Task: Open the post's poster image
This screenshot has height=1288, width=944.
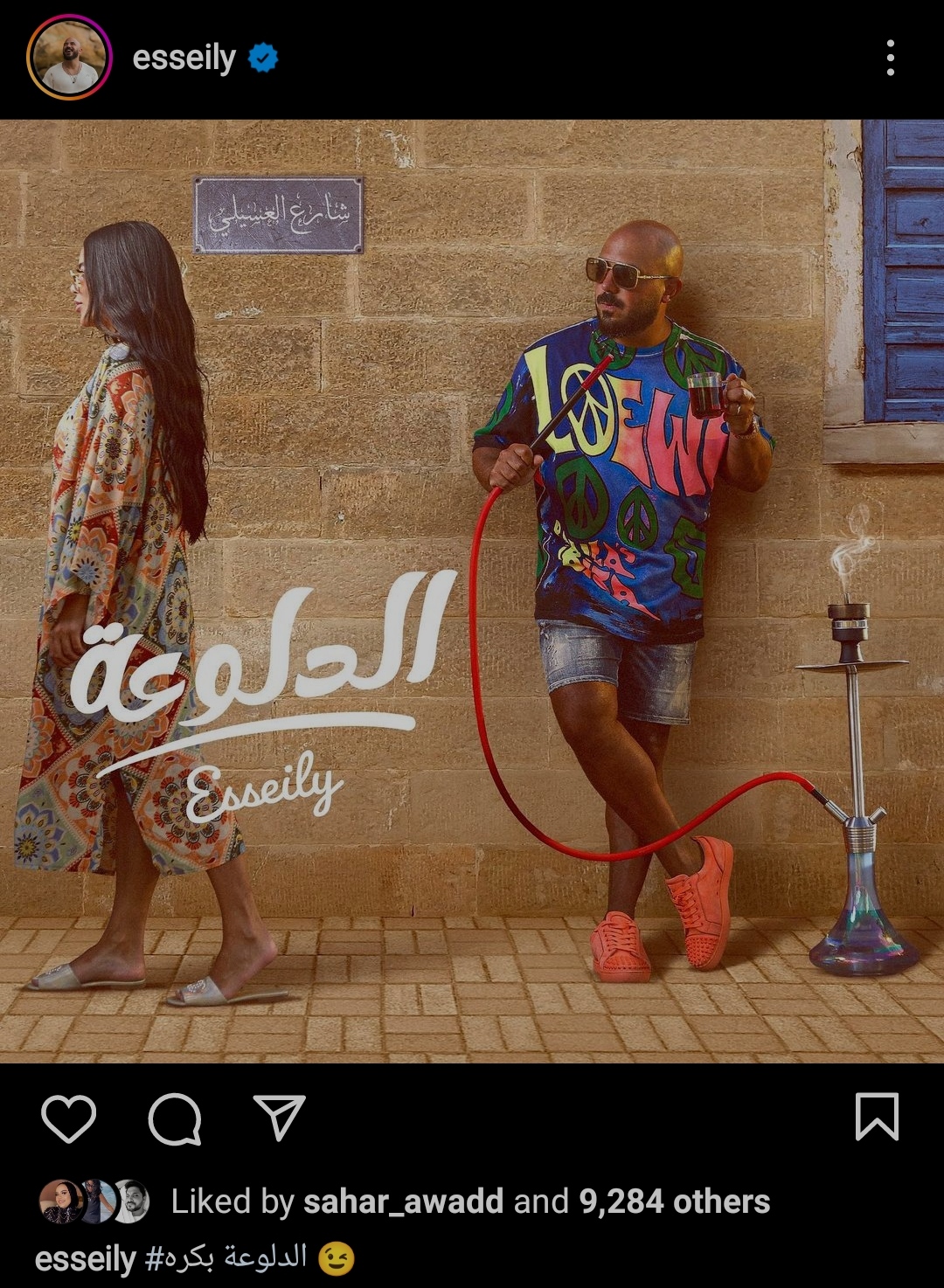Action: (x=472, y=591)
